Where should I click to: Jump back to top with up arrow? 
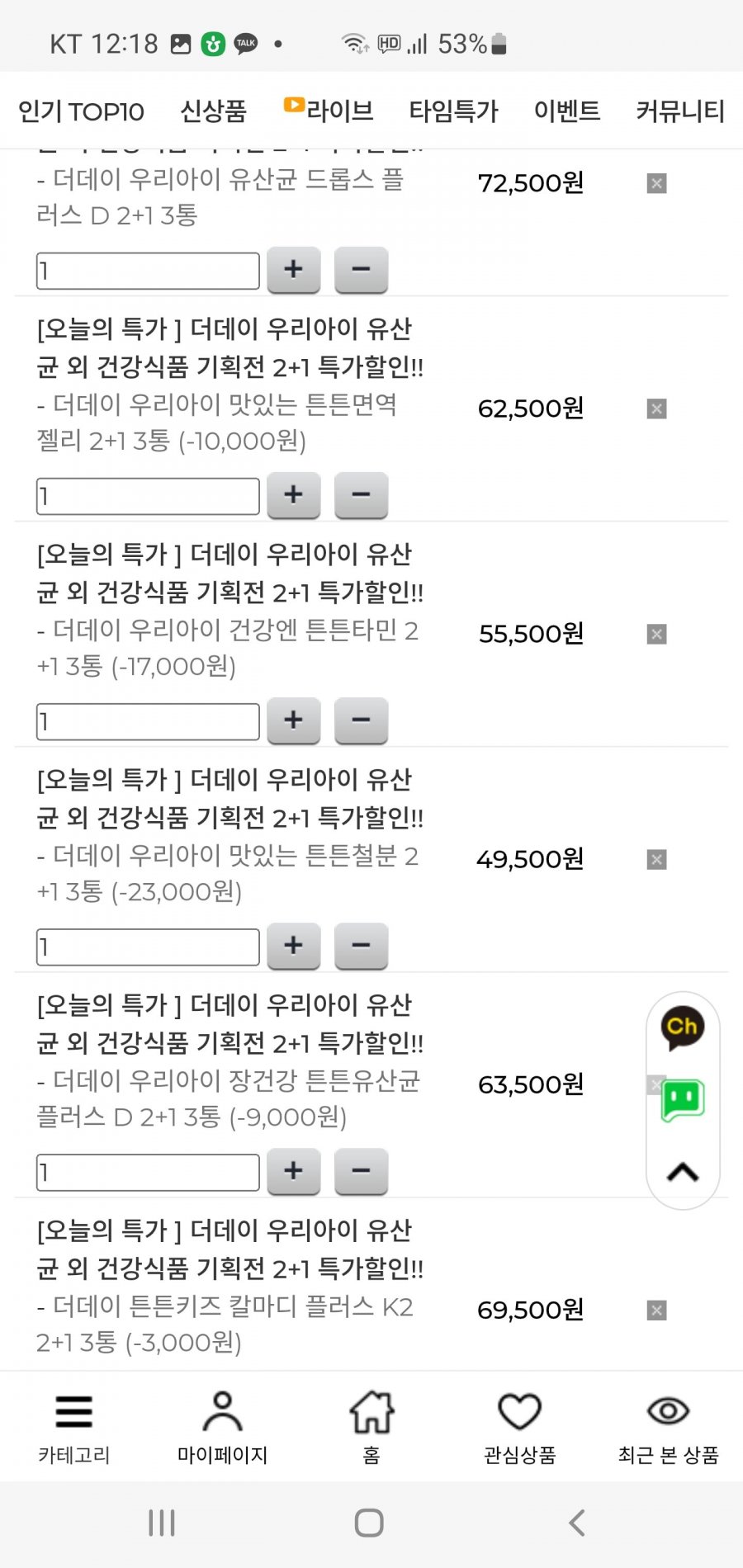(x=682, y=1172)
